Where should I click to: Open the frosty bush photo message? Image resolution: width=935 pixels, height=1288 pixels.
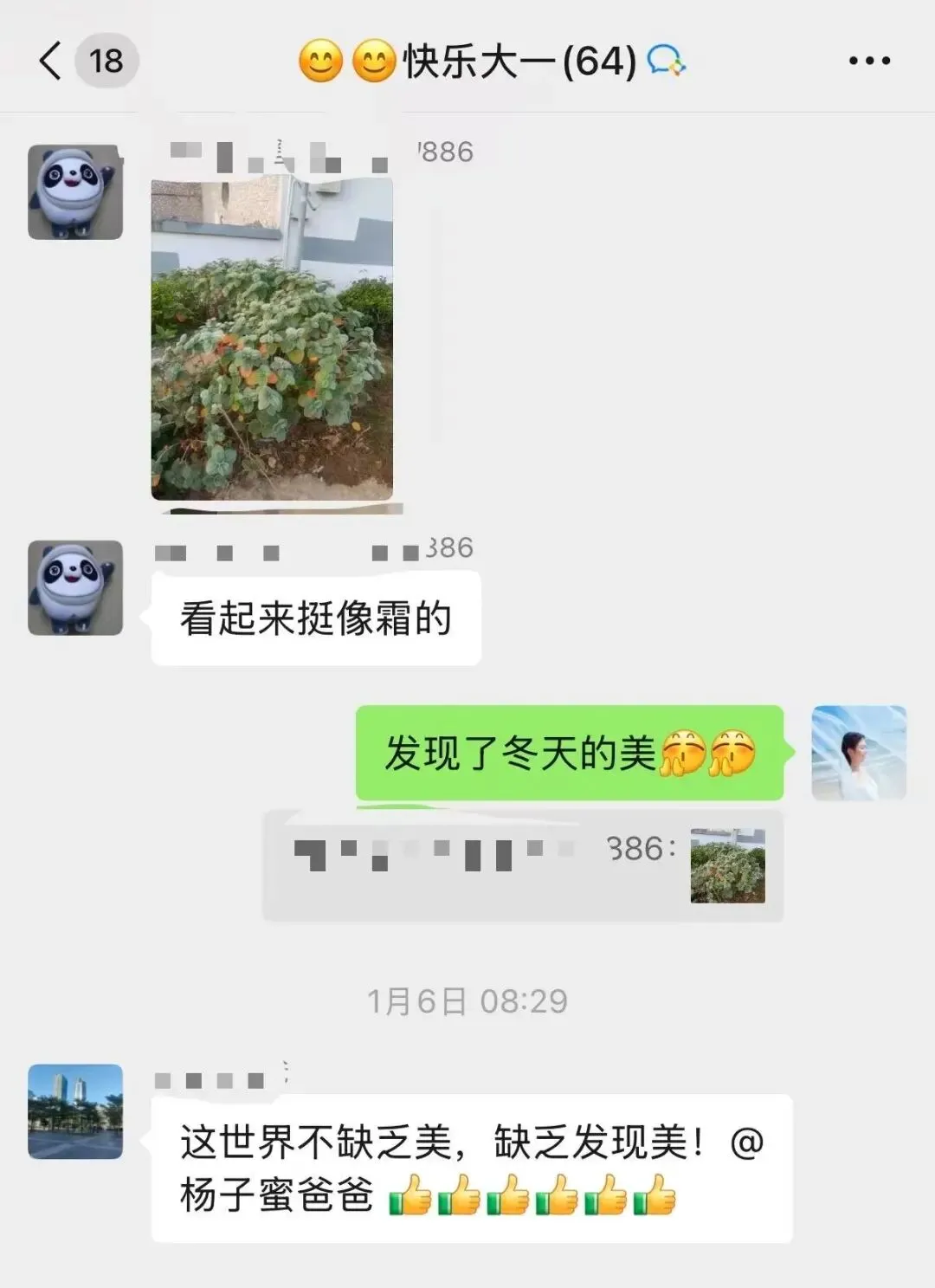pyautogui.click(x=272, y=339)
